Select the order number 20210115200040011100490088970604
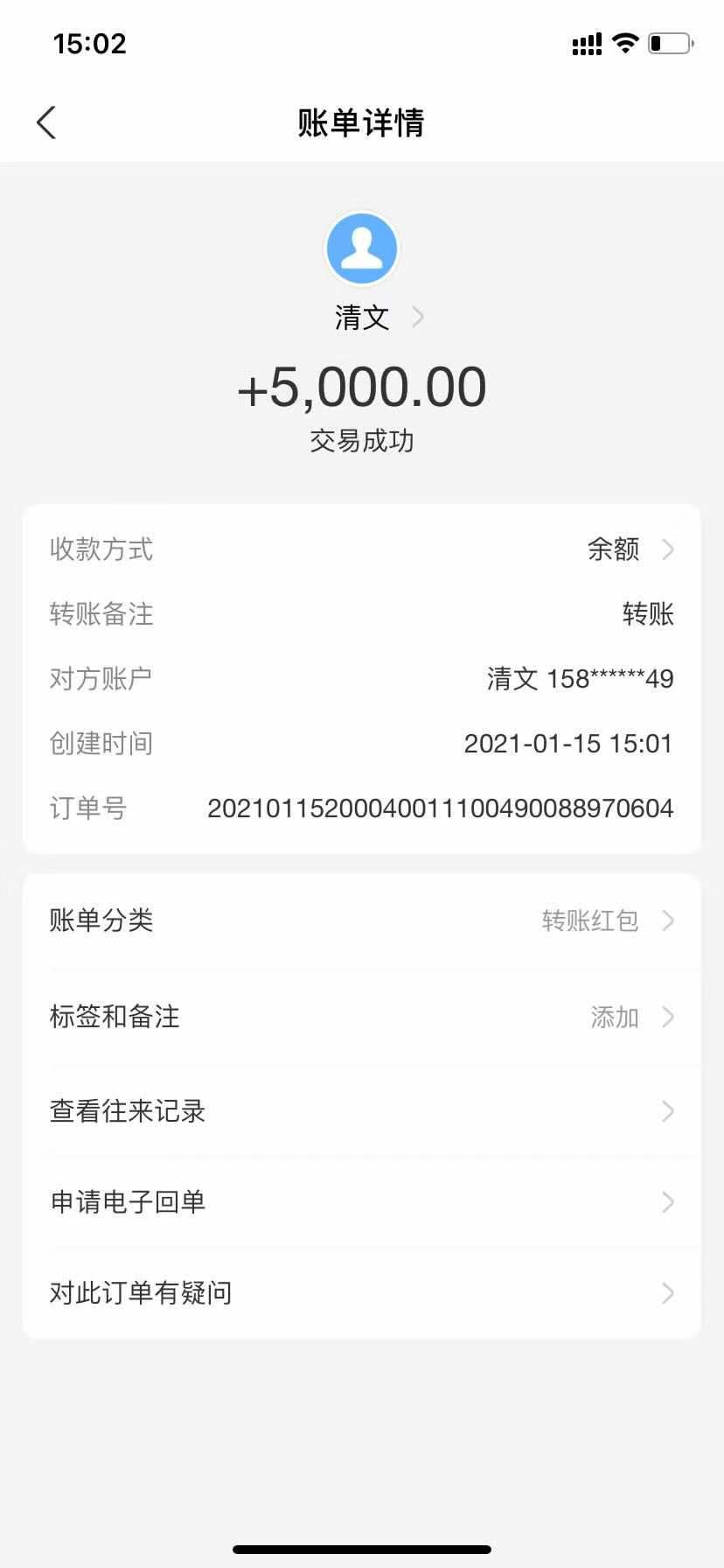 (440, 808)
